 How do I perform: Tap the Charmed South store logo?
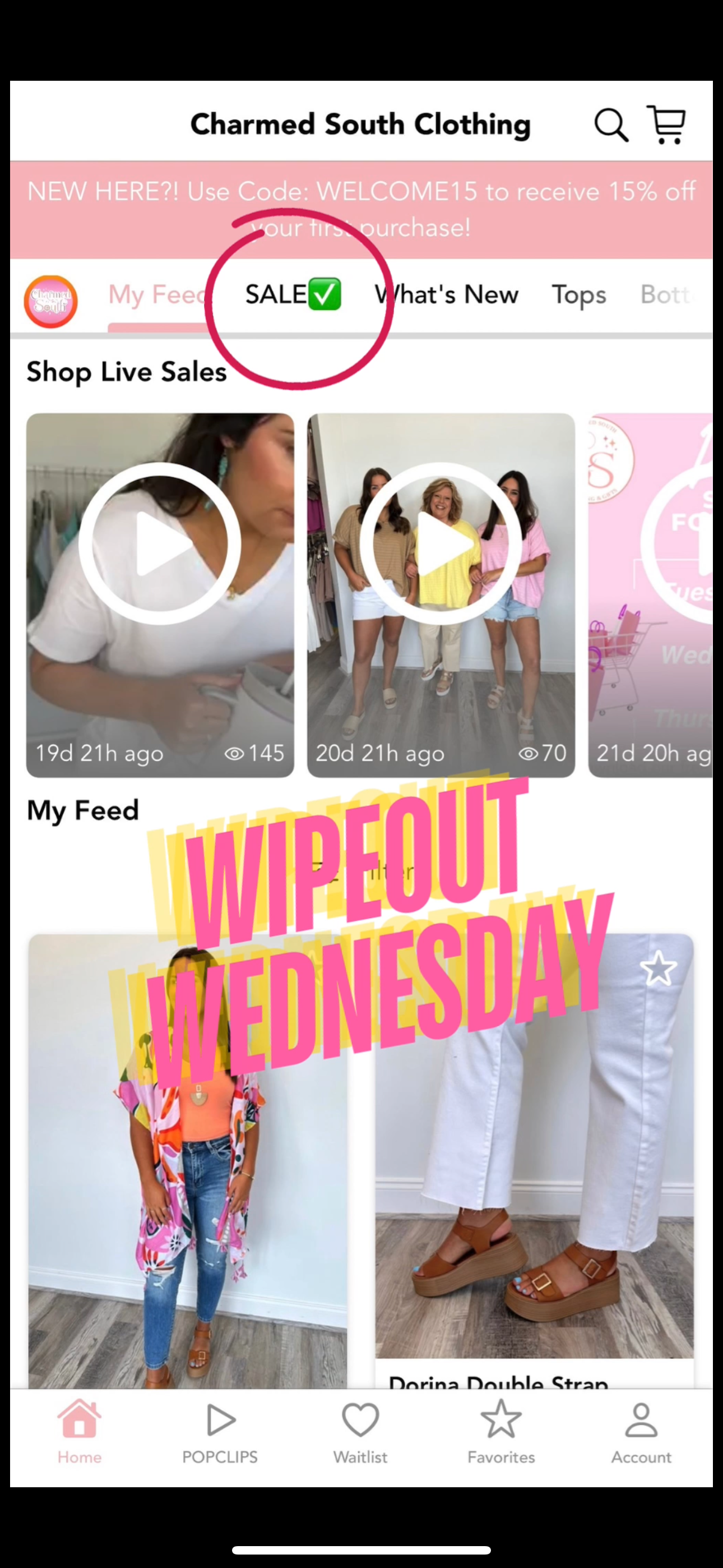click(x=51, y=301)
